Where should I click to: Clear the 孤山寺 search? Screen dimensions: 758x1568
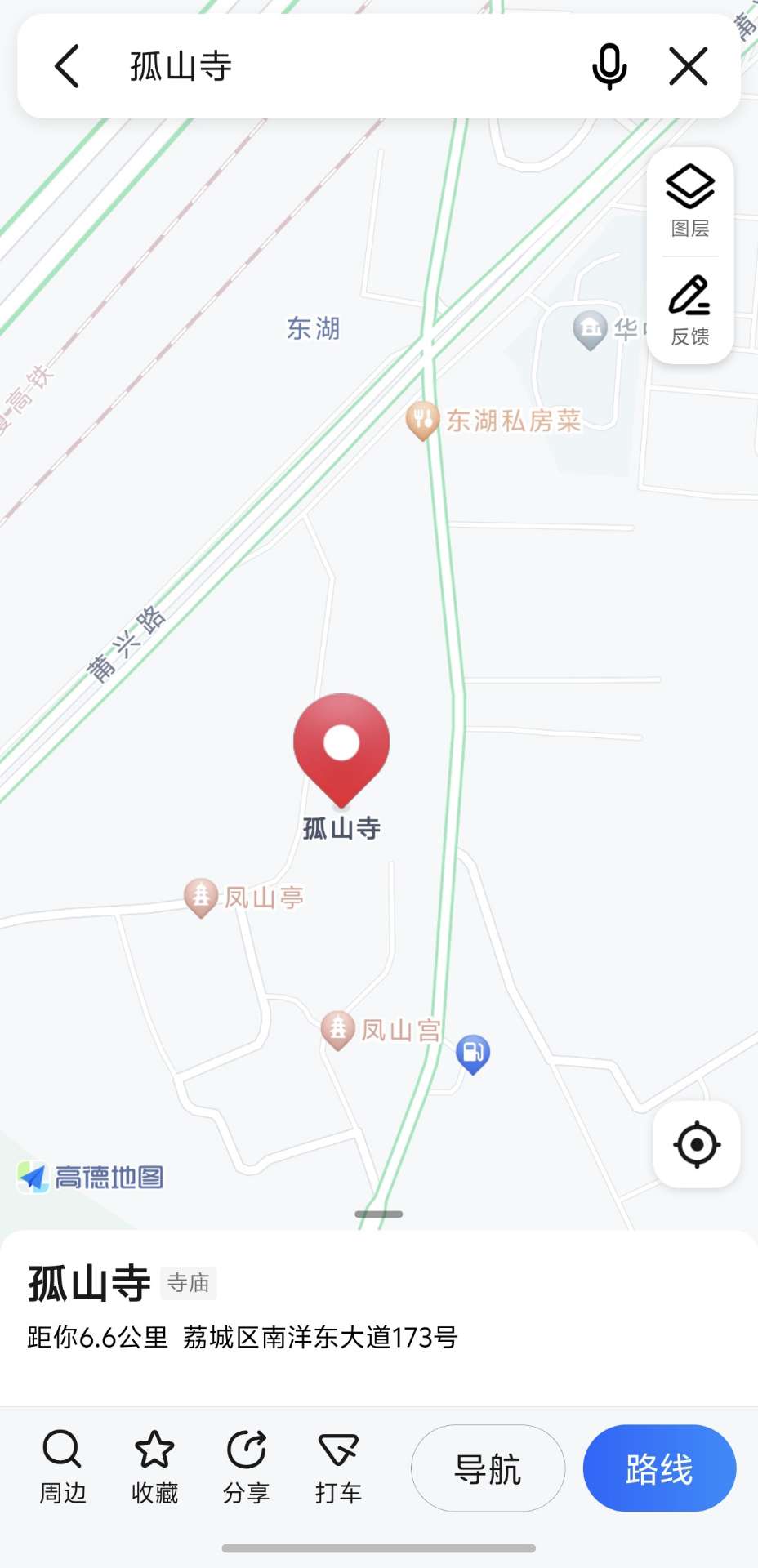click(x=689, y=66)
